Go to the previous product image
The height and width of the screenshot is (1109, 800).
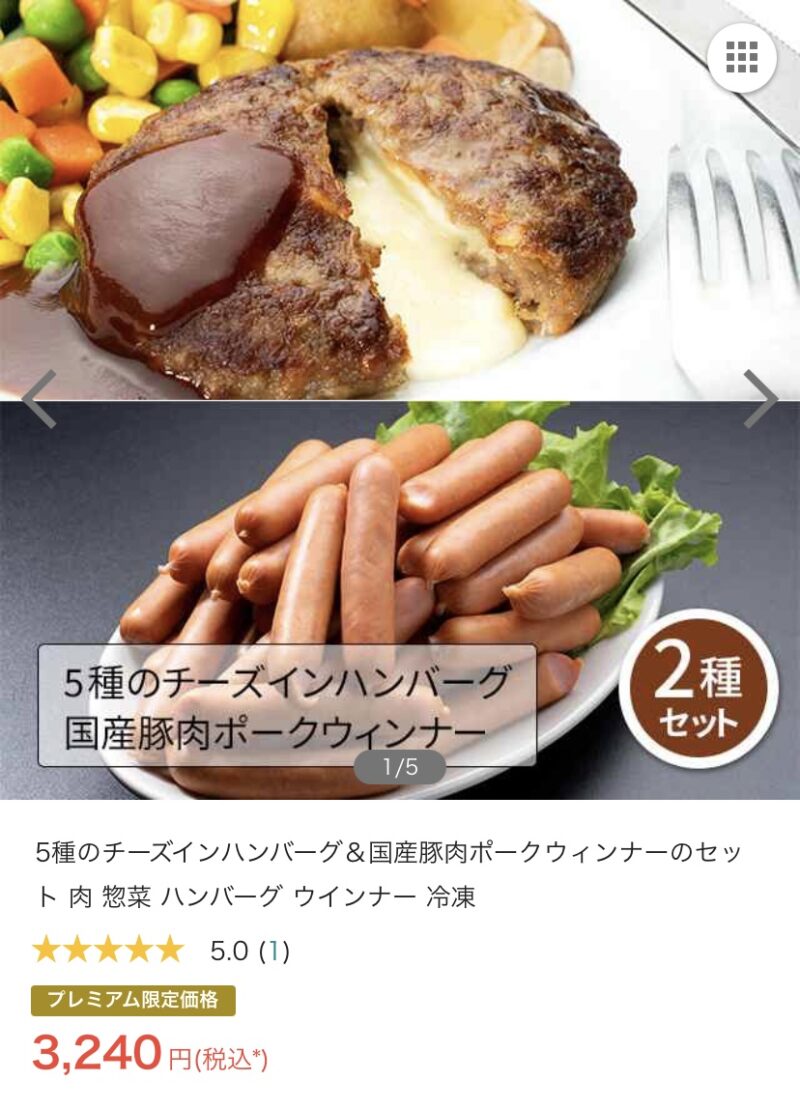click(39, 398)
